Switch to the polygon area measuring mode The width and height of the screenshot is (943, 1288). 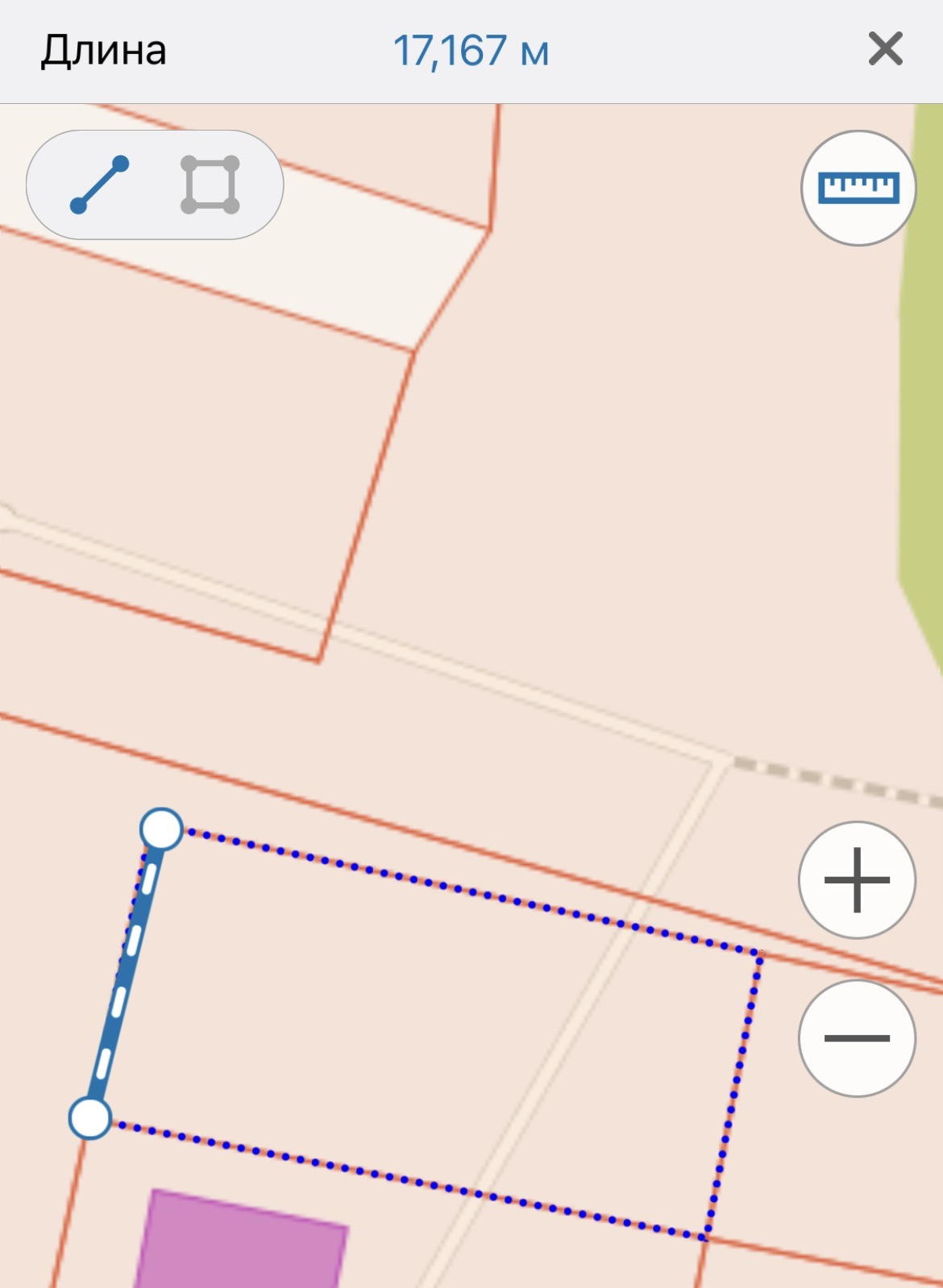point(210,185)
